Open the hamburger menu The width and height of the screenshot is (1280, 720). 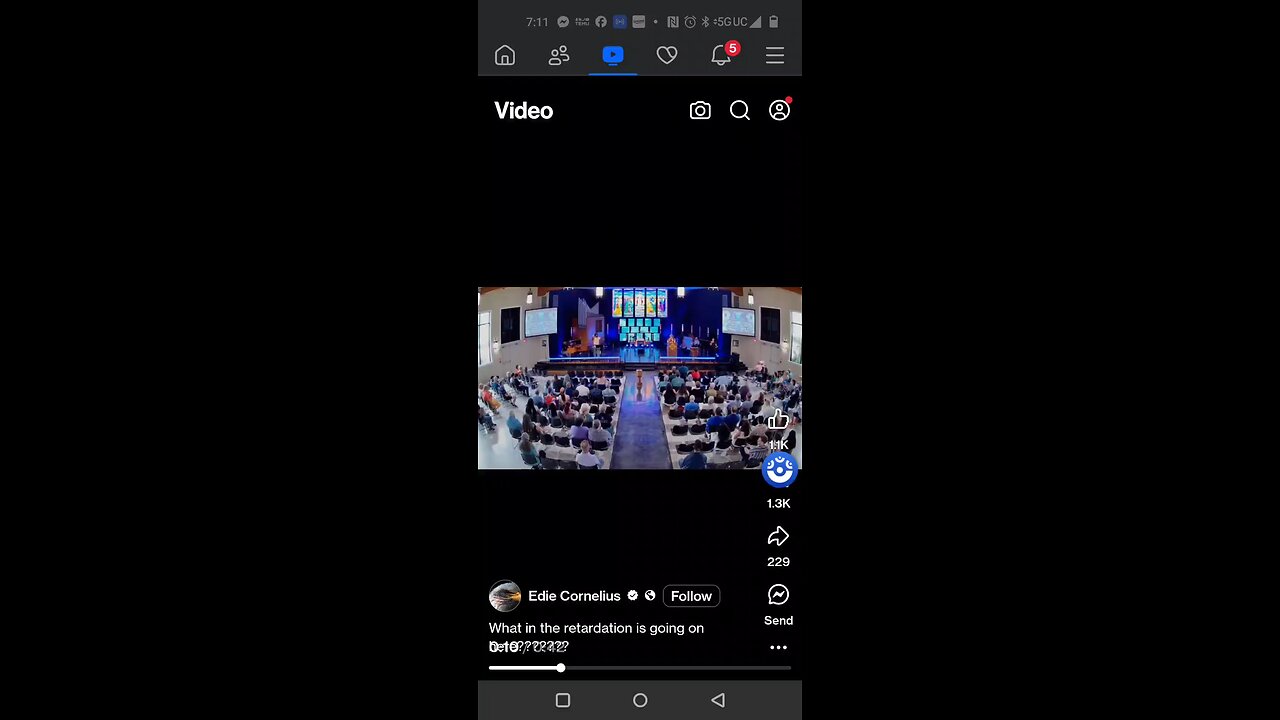(x=775, y=56)
